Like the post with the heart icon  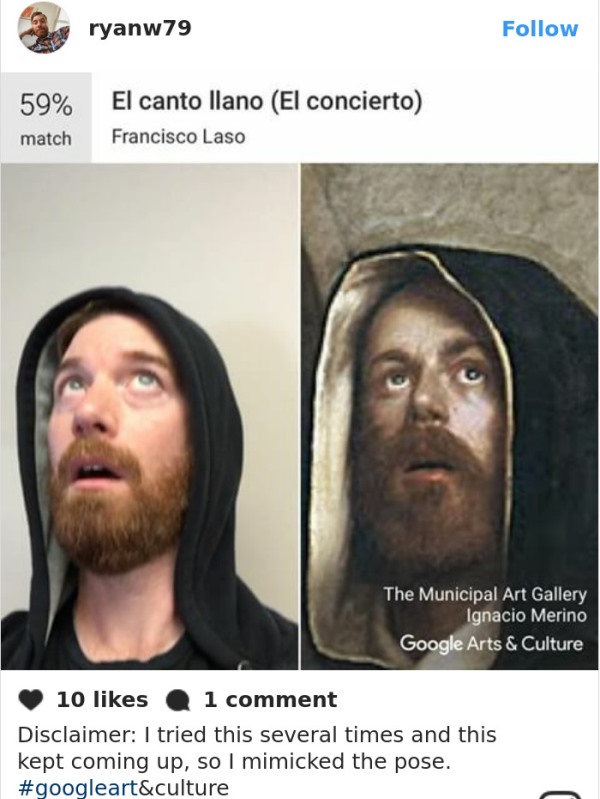pyautogui.click(x=32, y=700)
